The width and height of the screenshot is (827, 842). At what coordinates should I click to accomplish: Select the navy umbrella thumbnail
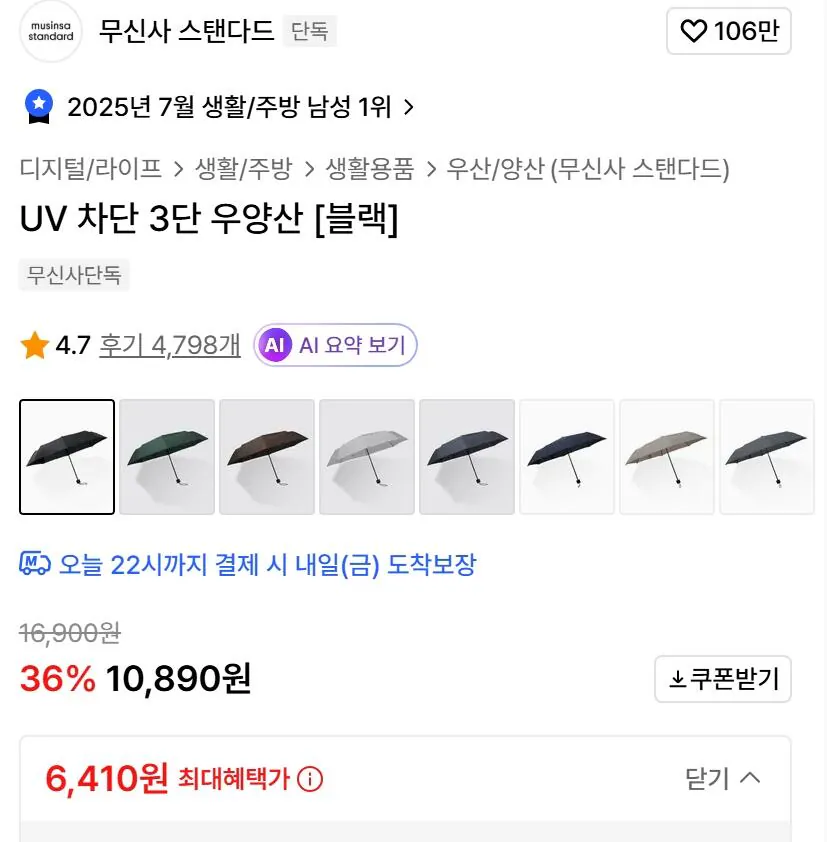467,456
